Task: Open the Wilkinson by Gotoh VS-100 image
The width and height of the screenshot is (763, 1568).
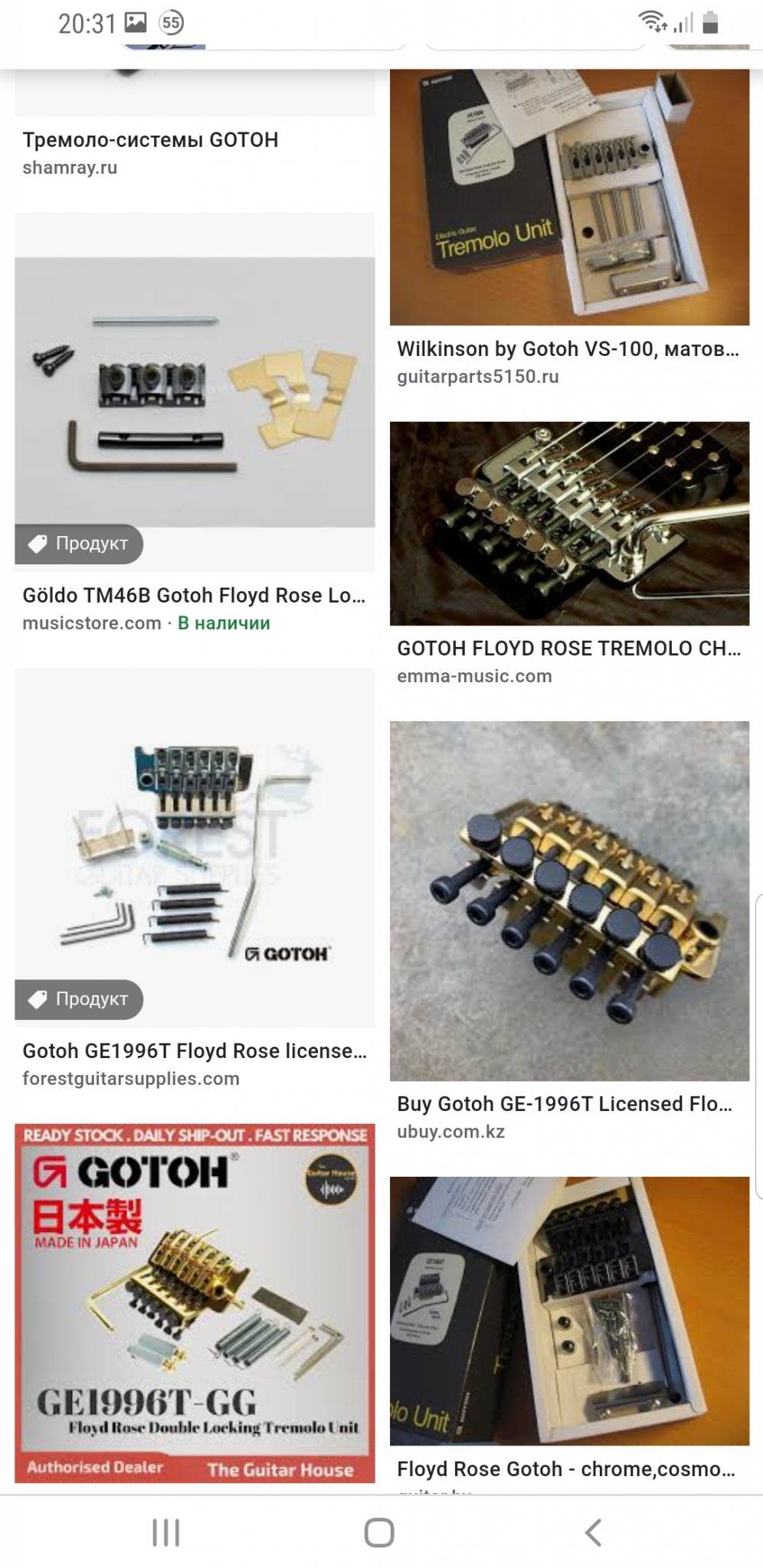Action: click(569, 198)
